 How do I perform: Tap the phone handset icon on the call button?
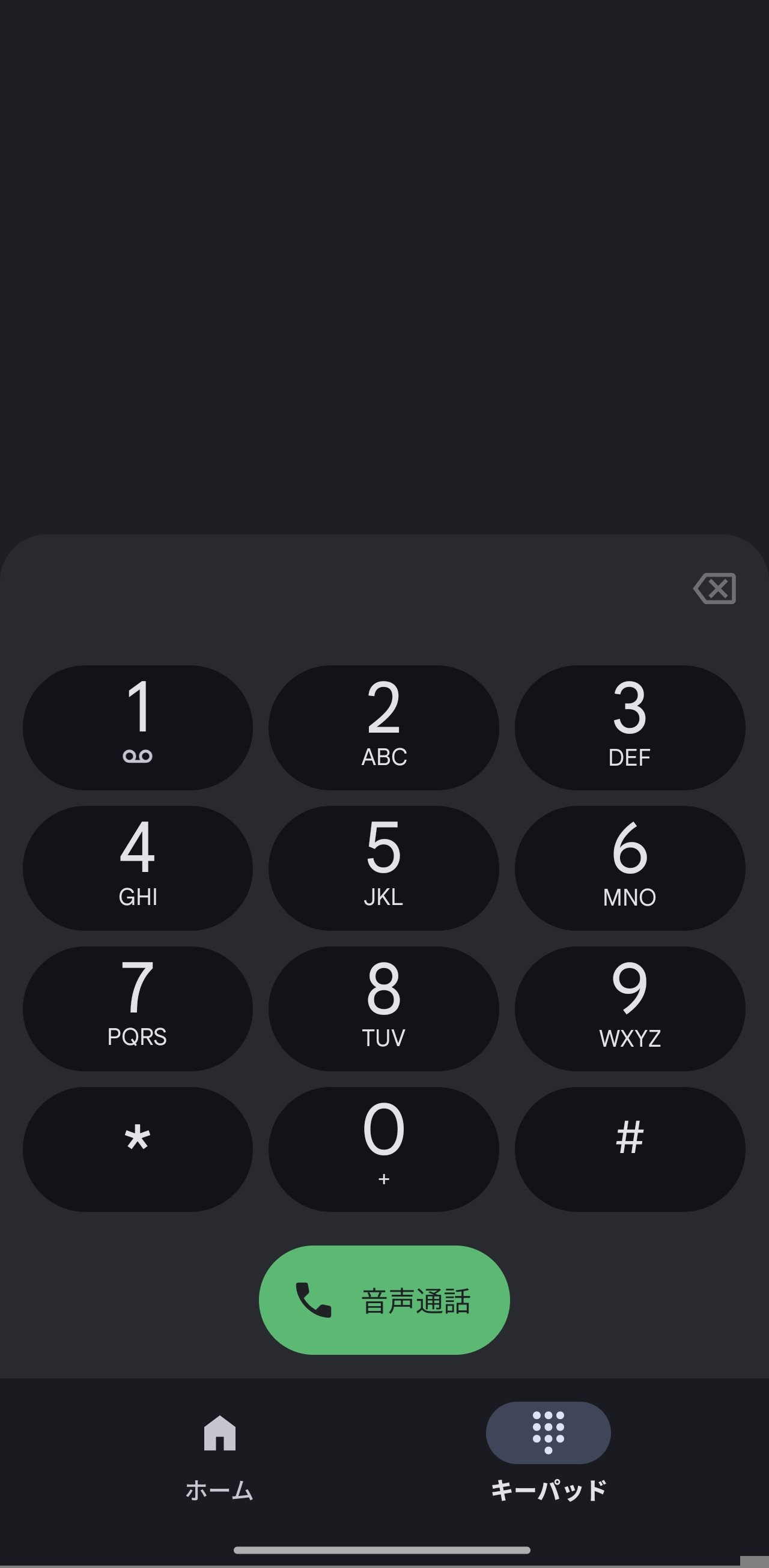(314, 1300)
